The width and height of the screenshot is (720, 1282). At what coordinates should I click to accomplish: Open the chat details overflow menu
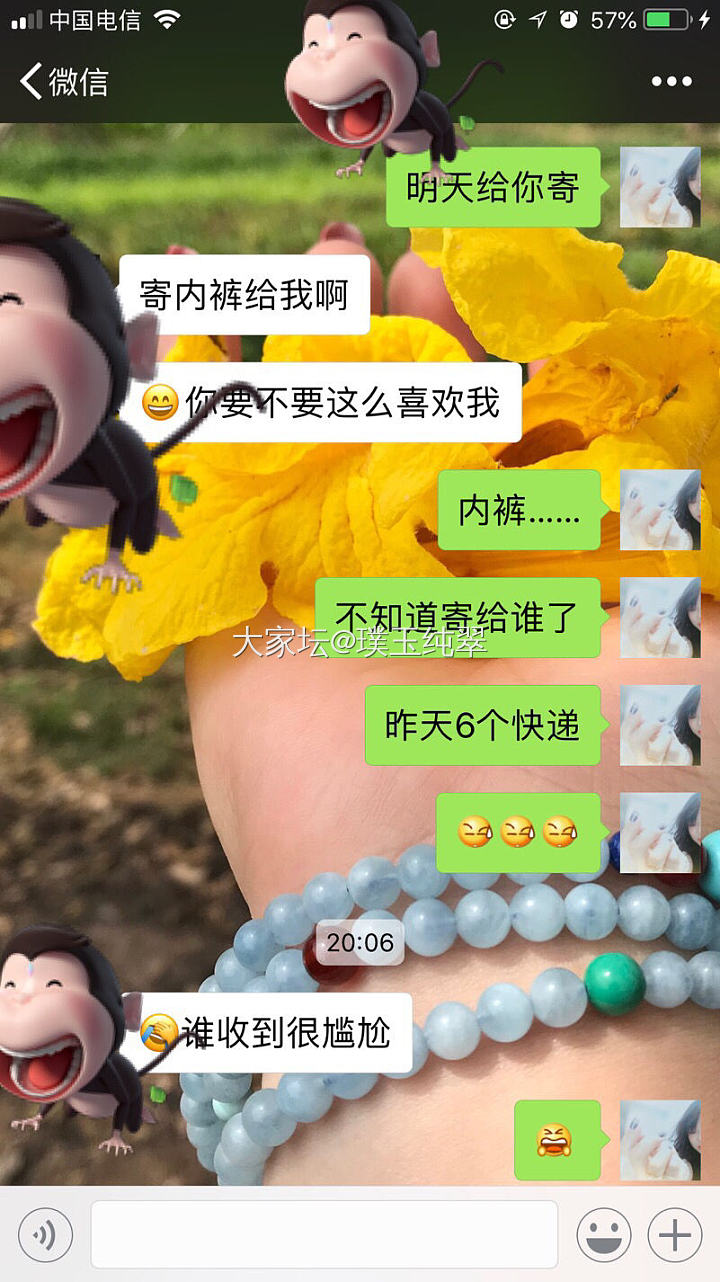click(671, 82)
